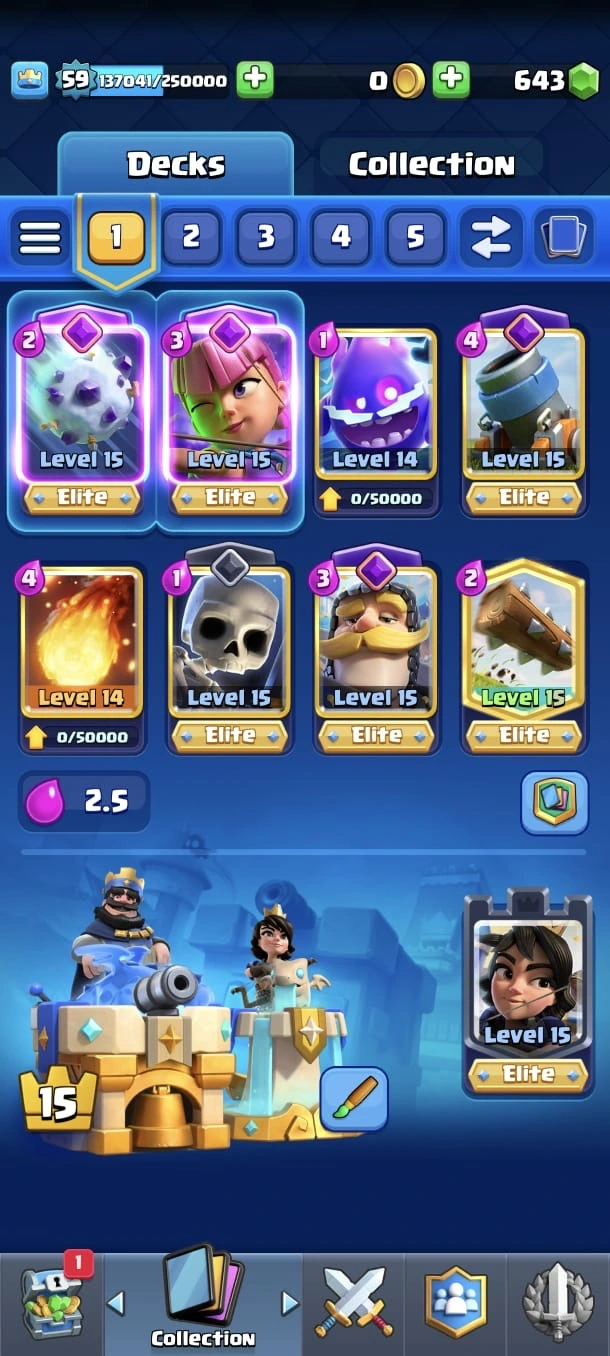Screen dimensions: 610x1356
Task: Select deck slot 5
Action: click(415, 237)
